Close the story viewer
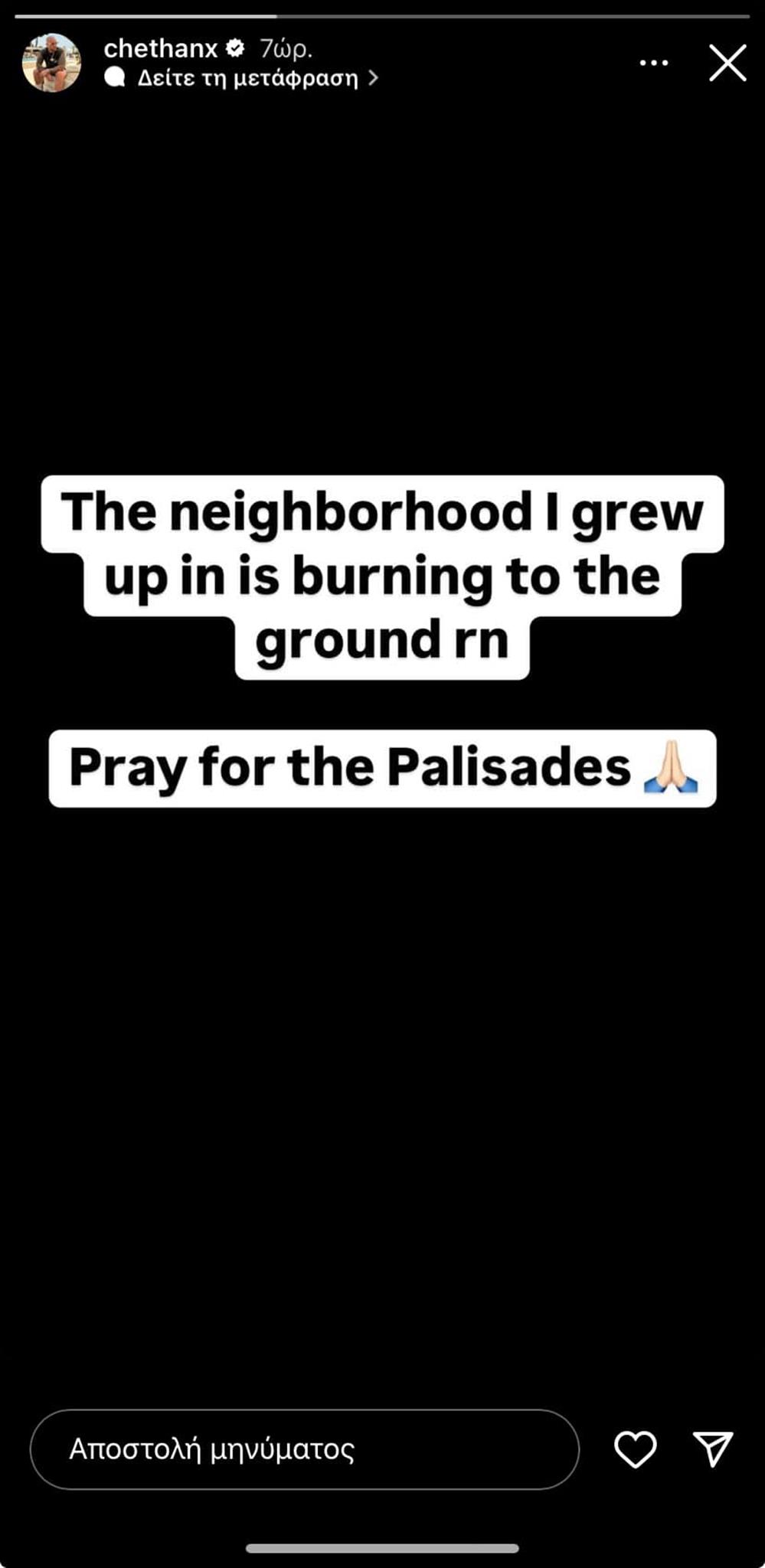The image size is (765, 1568). coord(727,63)
